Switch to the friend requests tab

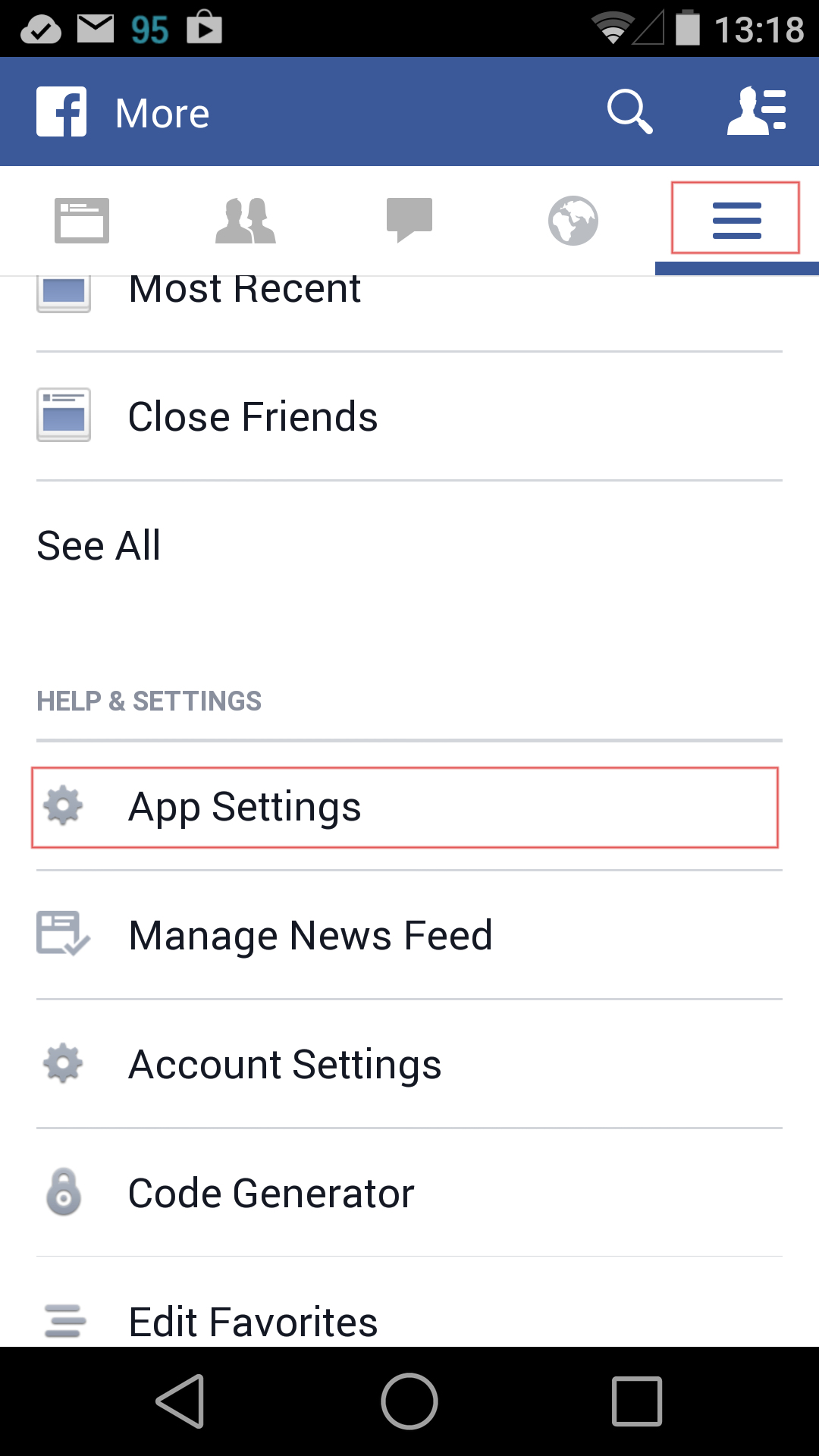tap(246, 221)
